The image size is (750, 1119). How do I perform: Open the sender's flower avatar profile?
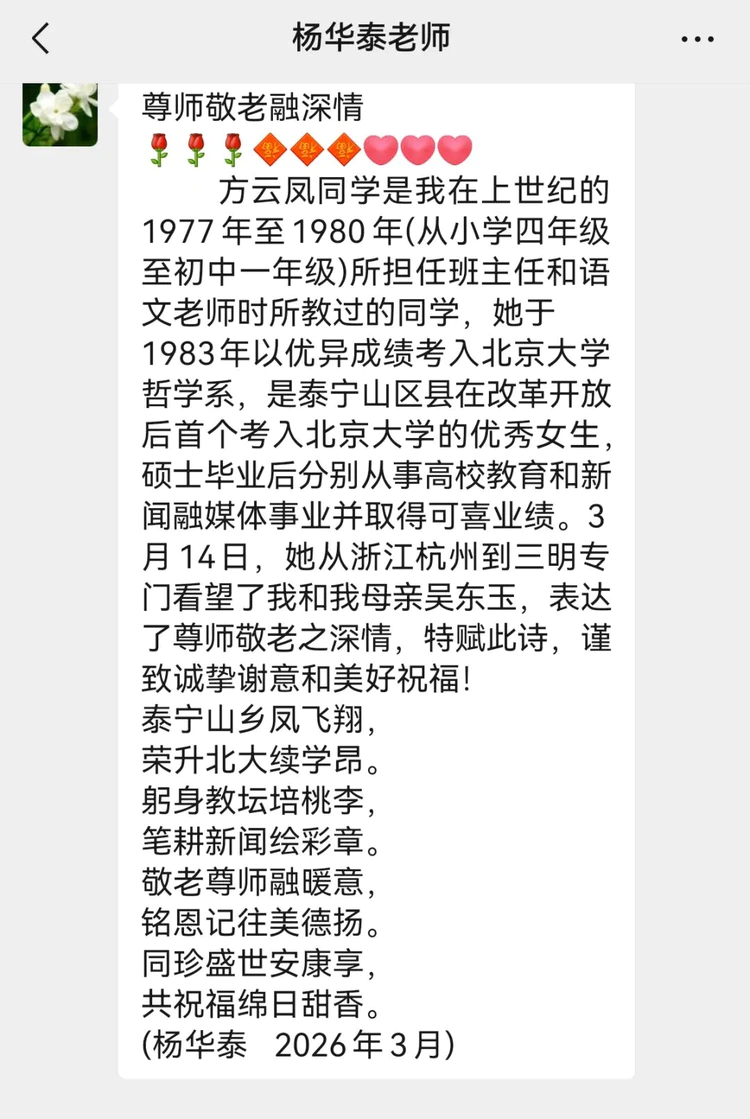point(60,112)
